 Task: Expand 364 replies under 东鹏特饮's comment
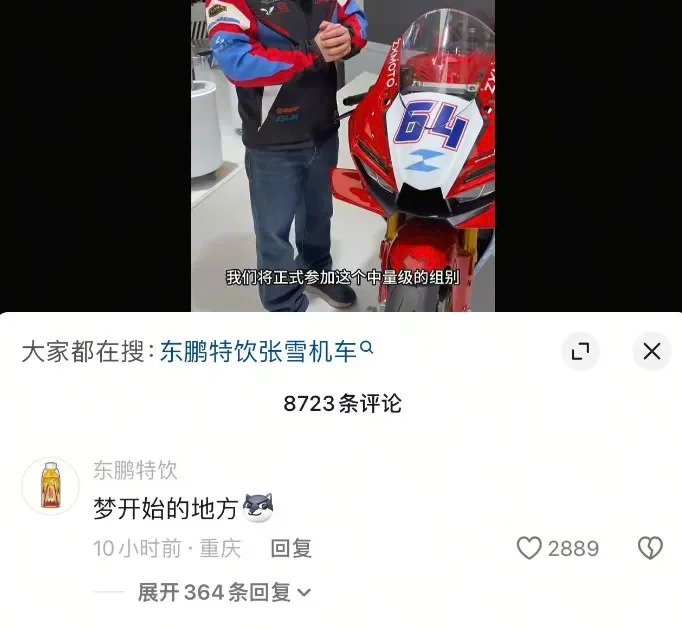(224, 592)
